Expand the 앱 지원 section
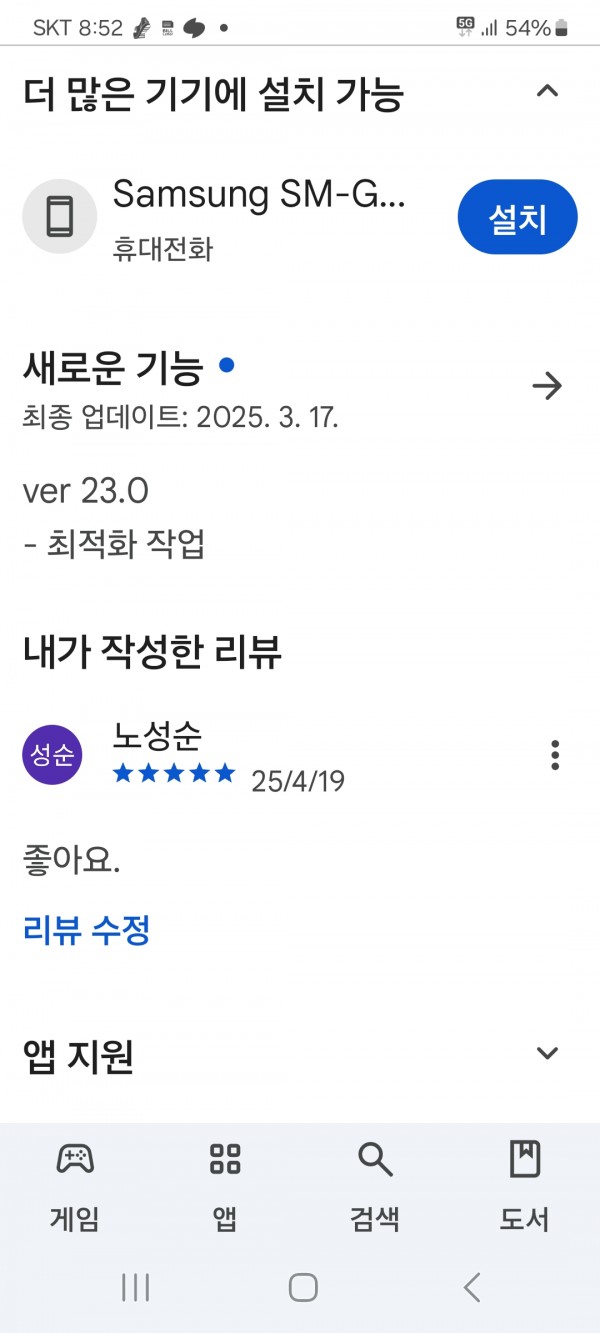This screenshot has width=600, height=1333. coord(547,1053)
